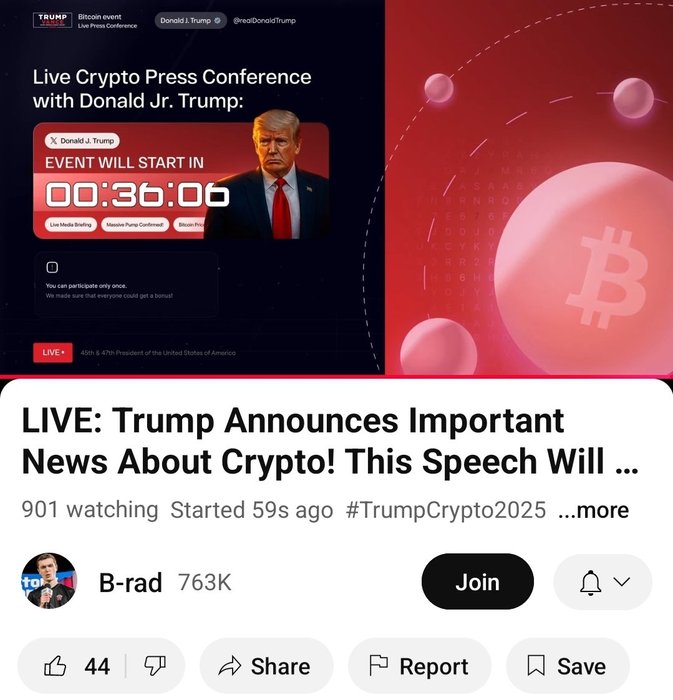Open the B-rad channel avatar
The width and height of the screenshot is (673, 700).
coord(49,581)
